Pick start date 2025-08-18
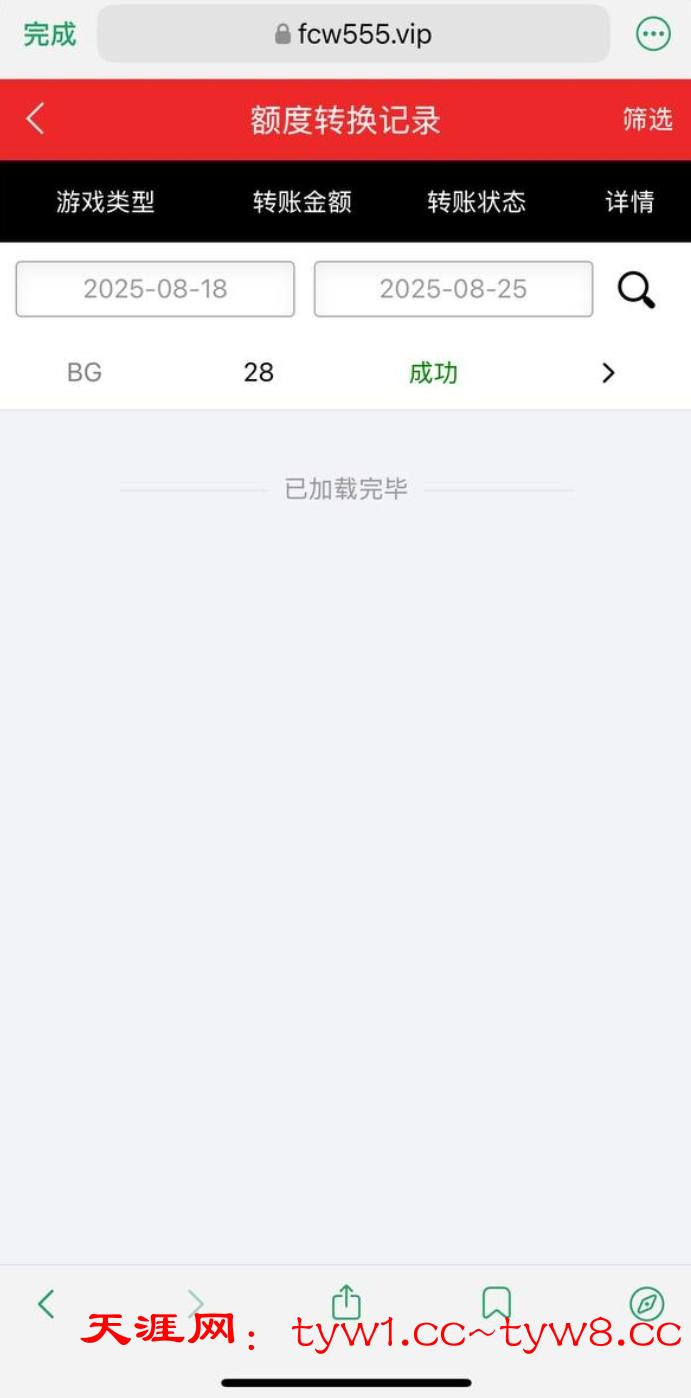Screen dimensions: 691x1398 click(x=155, y=289)
